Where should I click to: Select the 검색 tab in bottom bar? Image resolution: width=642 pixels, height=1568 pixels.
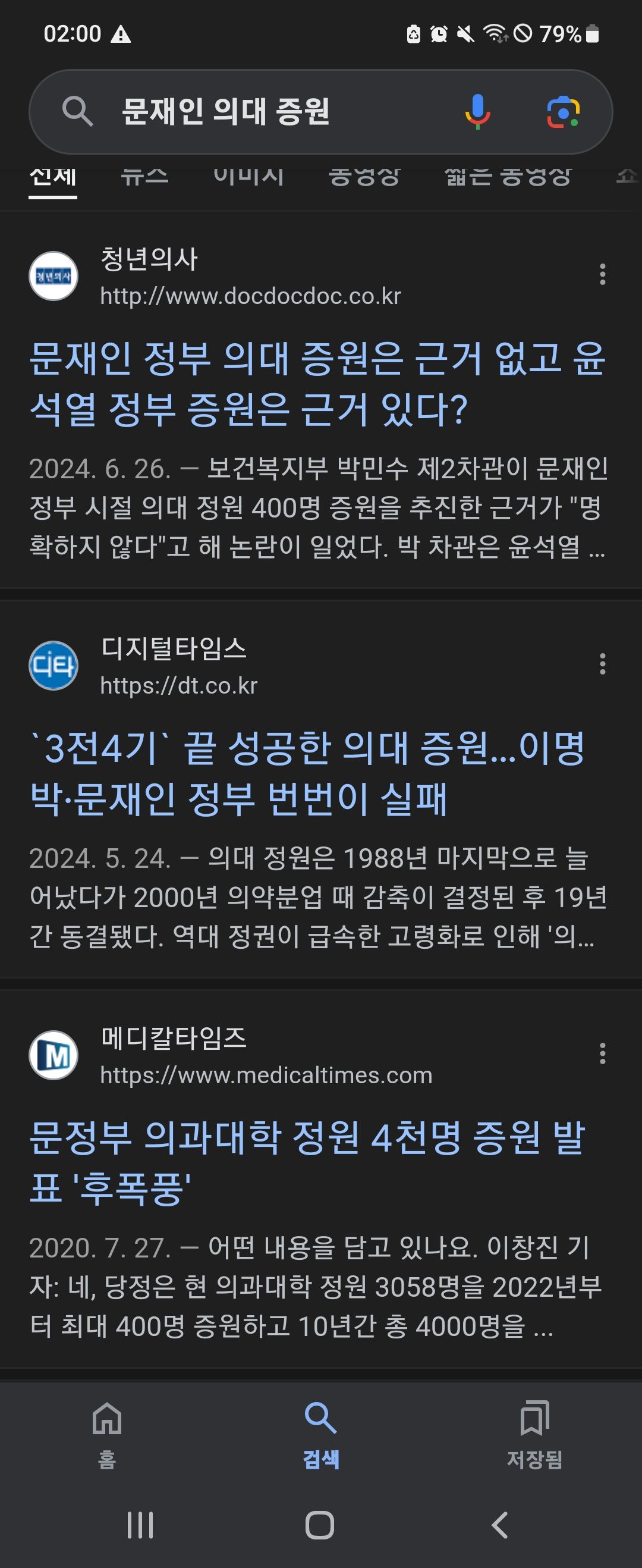tap(320, 1435)
